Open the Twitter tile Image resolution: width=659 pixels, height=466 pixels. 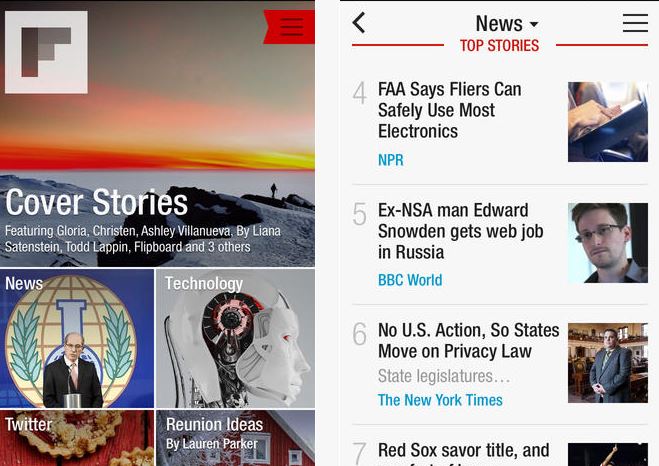coord(77,438)
